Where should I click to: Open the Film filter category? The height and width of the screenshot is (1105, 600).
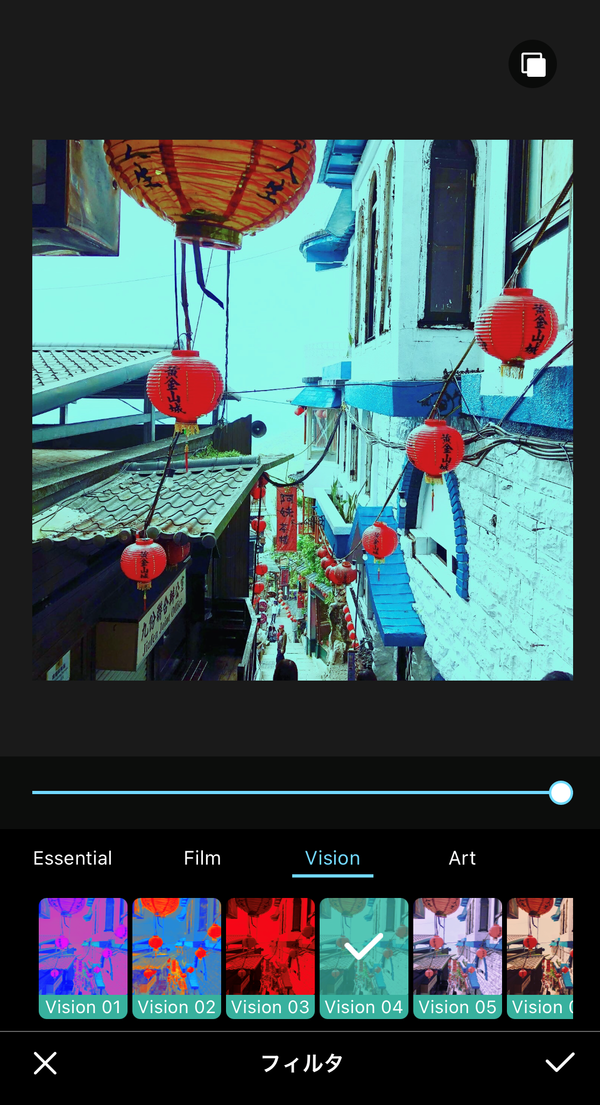point(202,858)
